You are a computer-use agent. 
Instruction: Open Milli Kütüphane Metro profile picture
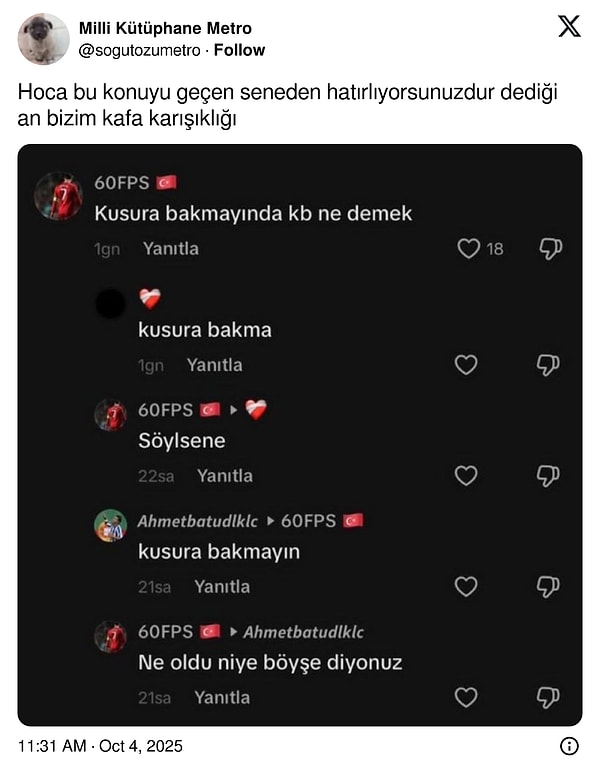pyautogui.click(x=44, y=39)
